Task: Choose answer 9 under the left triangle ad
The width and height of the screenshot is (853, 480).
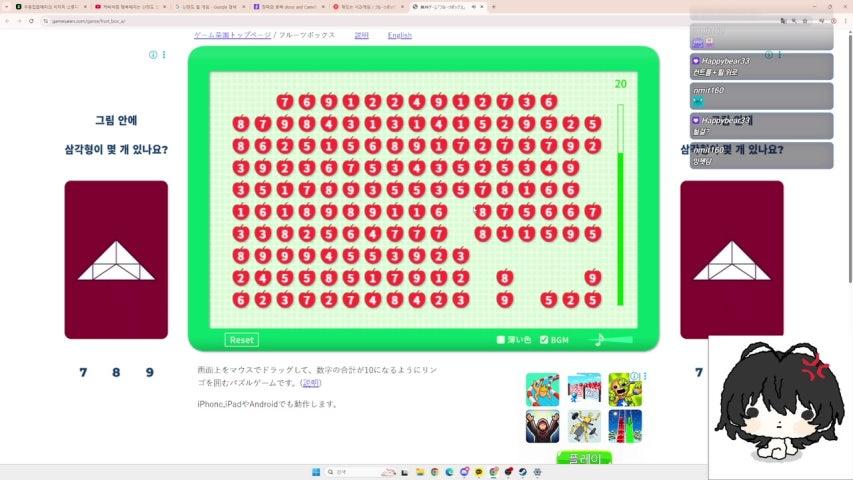Action: click(149, 372)
